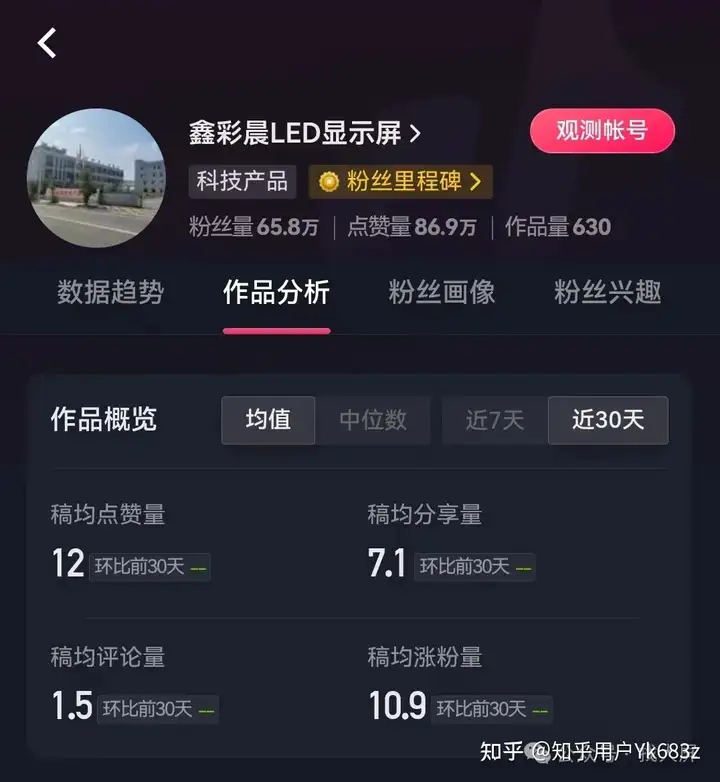This screenshot has height=782, width=720.
Task: Switch to the 数据趋势 tab
Action: [110, 293]
